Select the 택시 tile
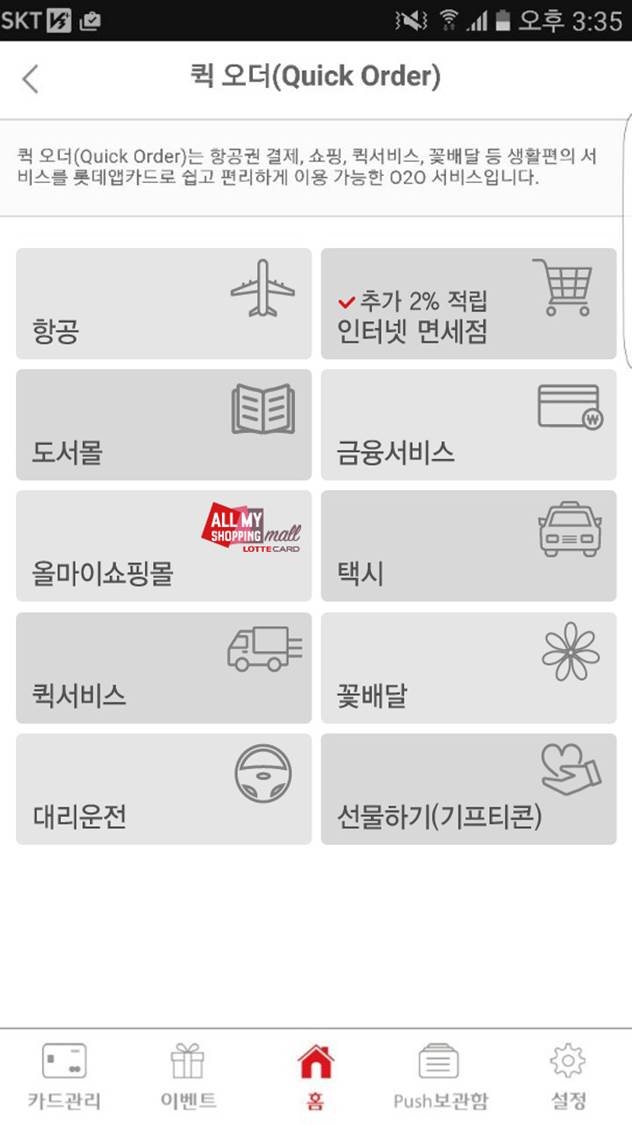Image resolution: width=632 pixels, height=1125 pixels. (x=468, y=546)
